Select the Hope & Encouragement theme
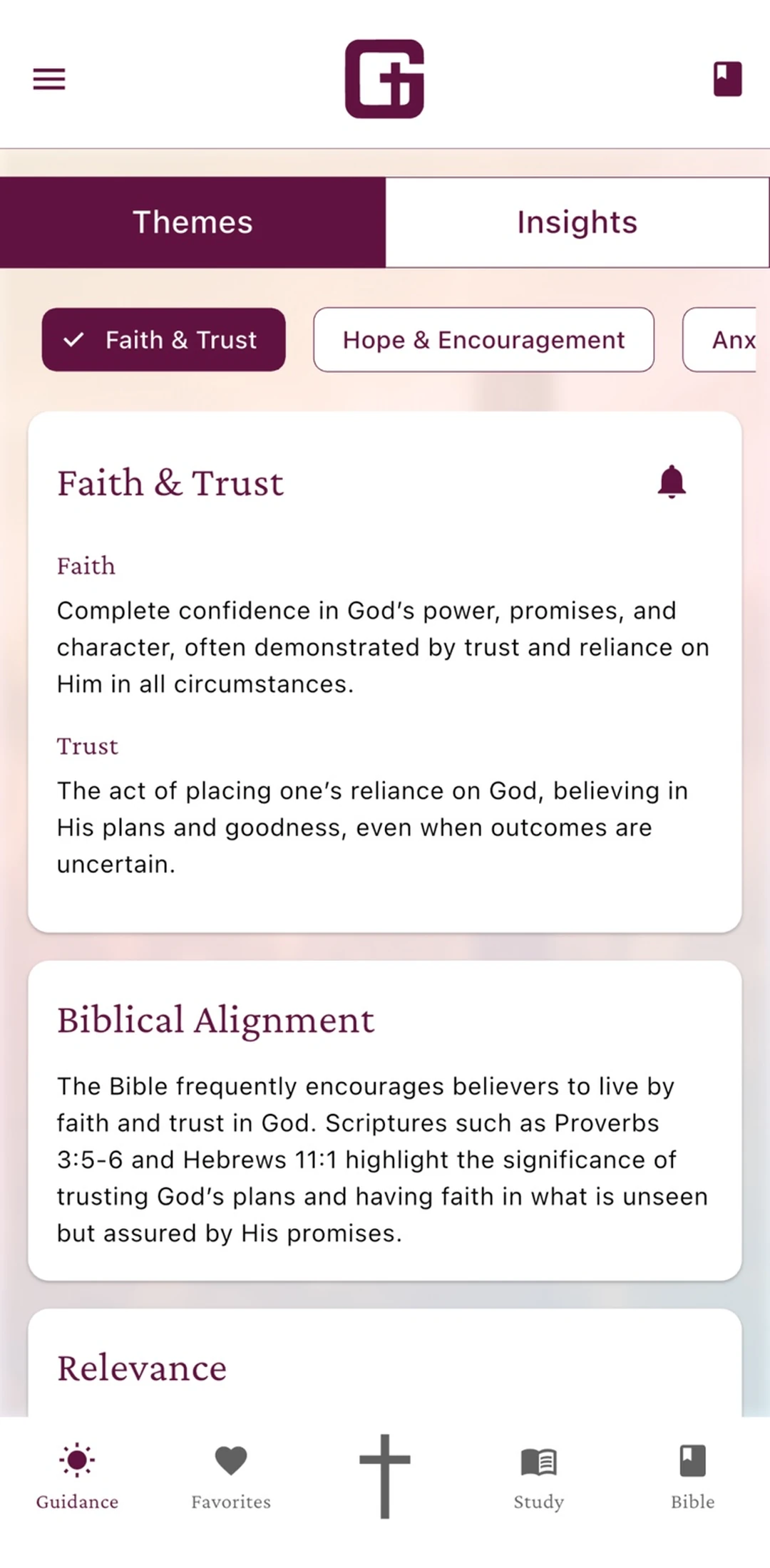Image resolution: width=770 pixels, height=1568 pixels. point(483,340)
